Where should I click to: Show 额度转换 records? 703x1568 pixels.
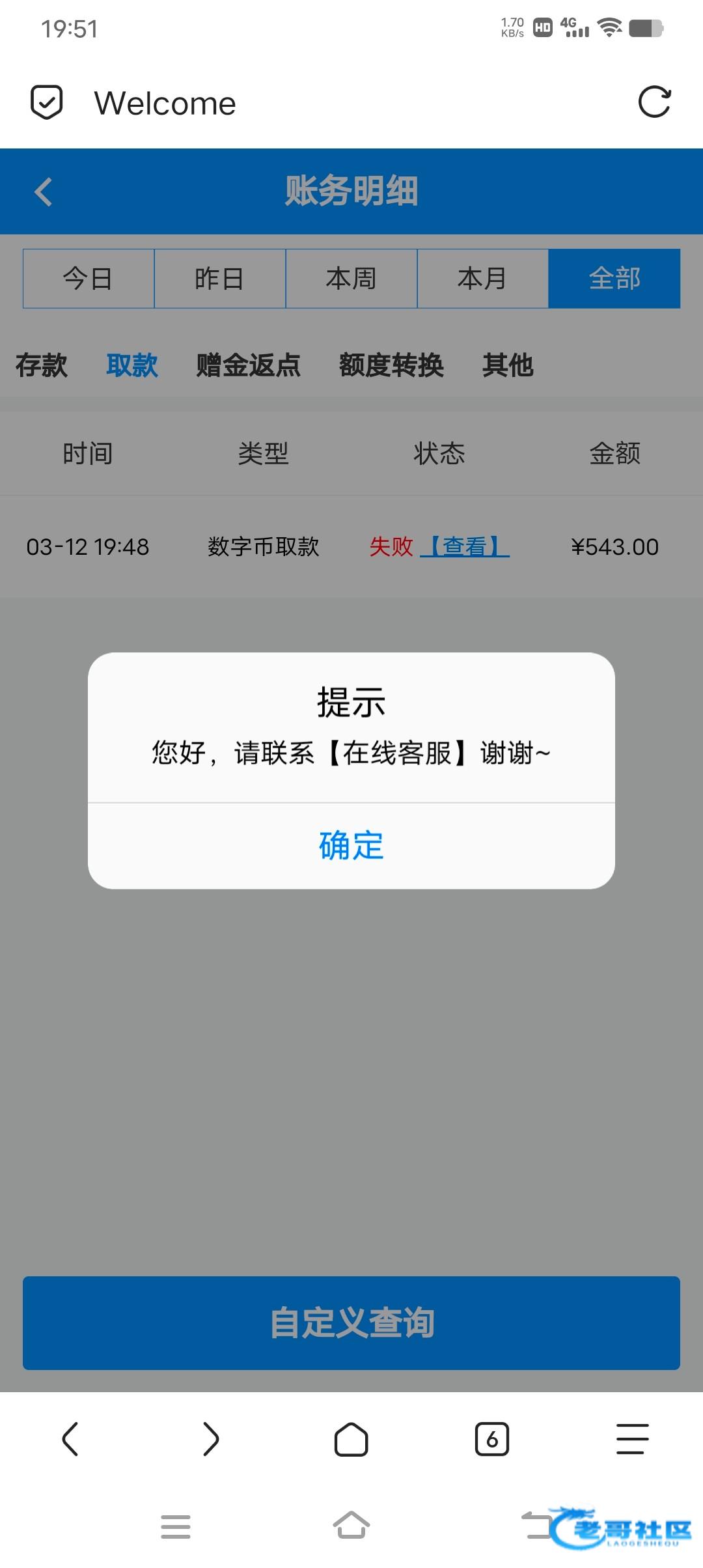tap(391, 365)
